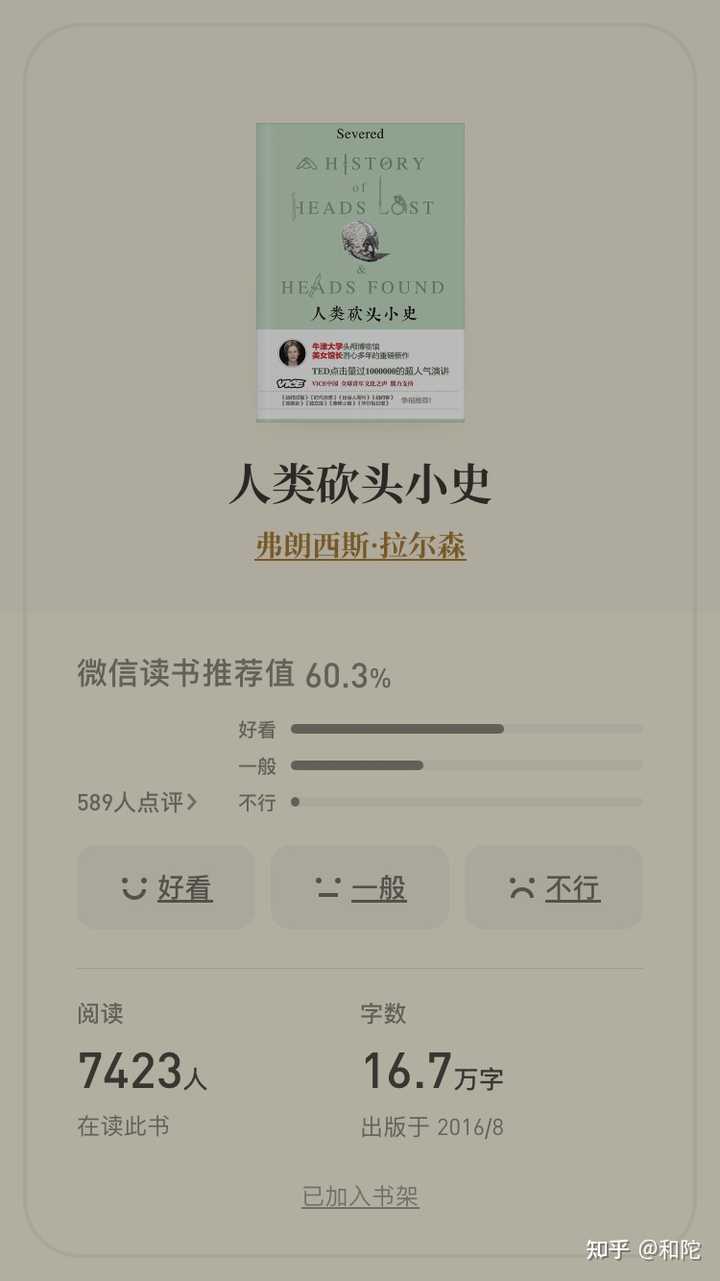Open author link 弗朗西斯·拉尔森
This screenshot has width=720, height=1281.
pyautogui.click(x=360, y=546)
